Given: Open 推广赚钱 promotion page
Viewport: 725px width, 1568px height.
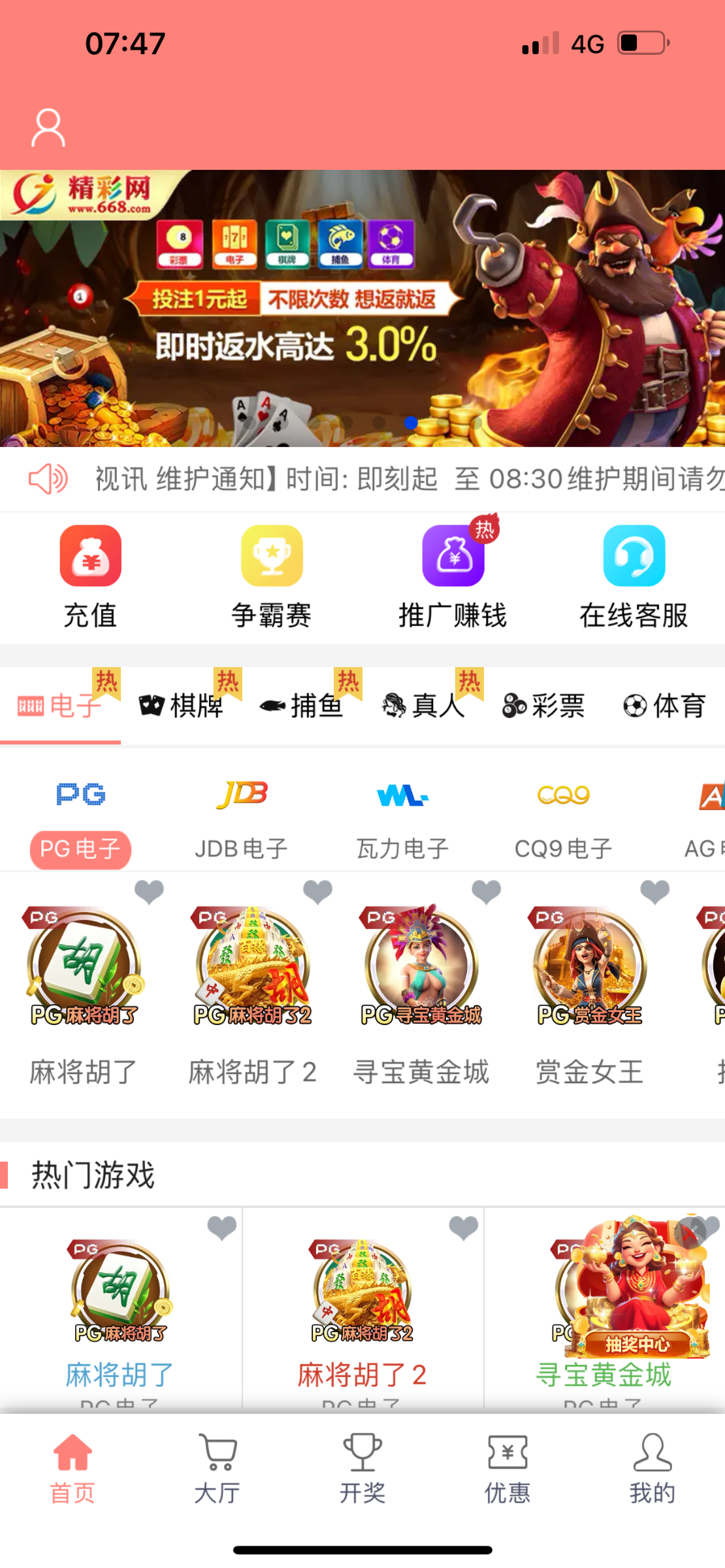Looking at the screenshot, I should (x=453, y=576).
